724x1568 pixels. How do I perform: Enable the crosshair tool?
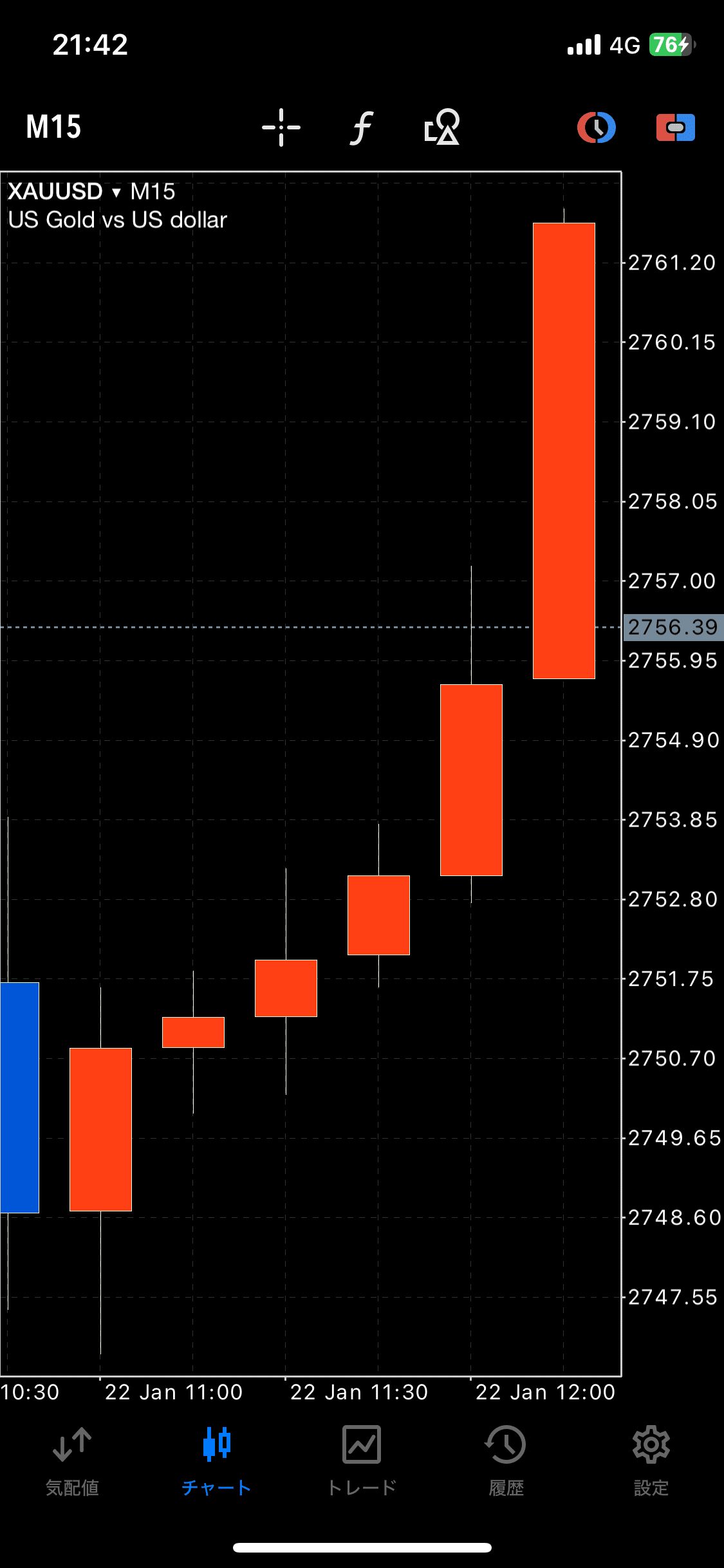tap(281, 127)
